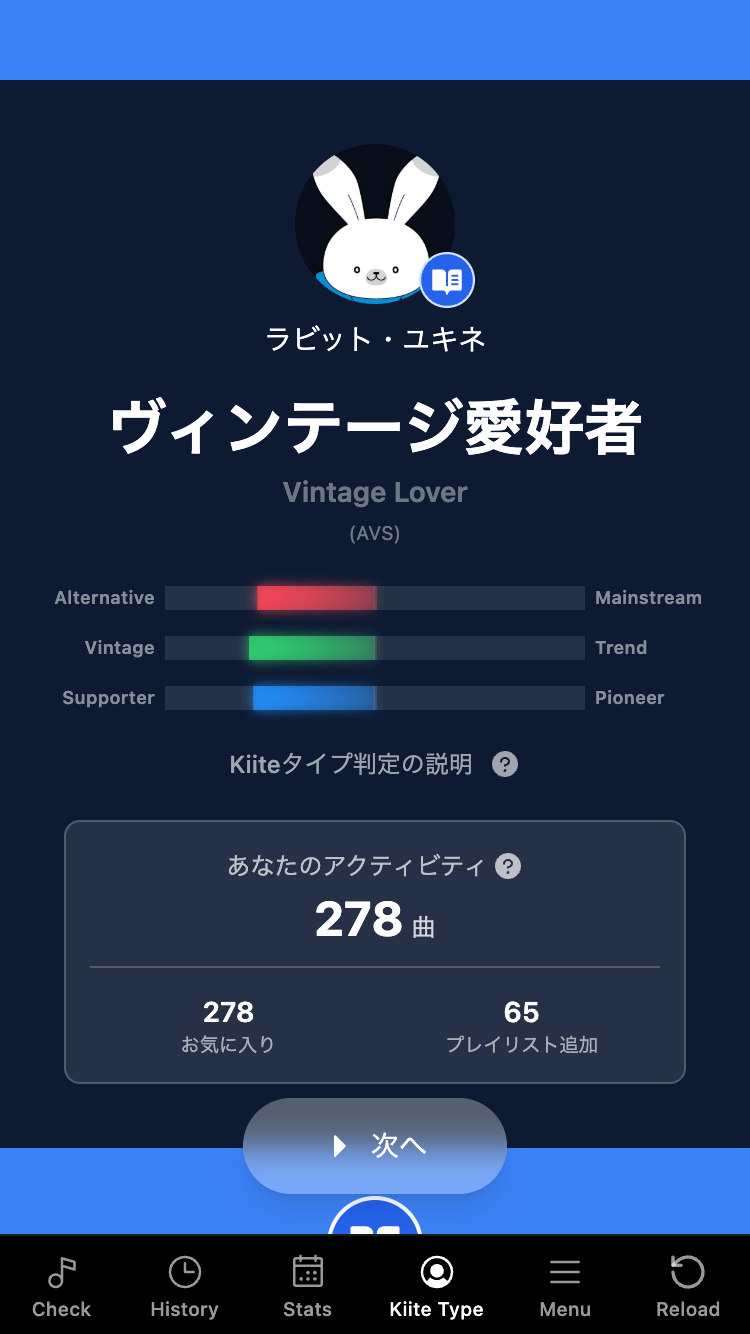
Task: Open the History tab
Action: pos(184,1287)
